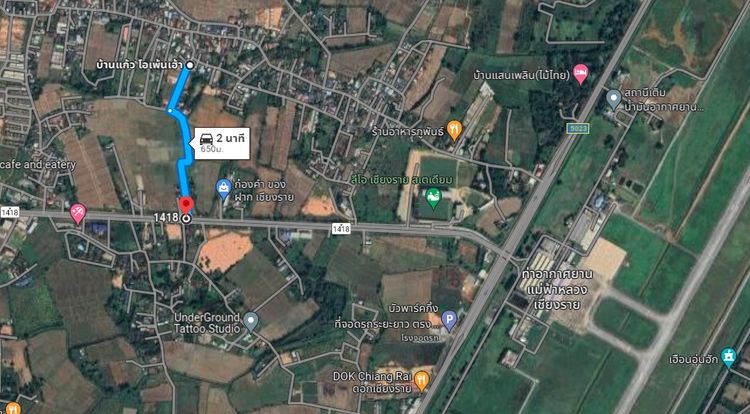
Task: Tap the บ้านแก้ว โอเพ่นเฮ้า starting point
Action: tap(190, 65)
